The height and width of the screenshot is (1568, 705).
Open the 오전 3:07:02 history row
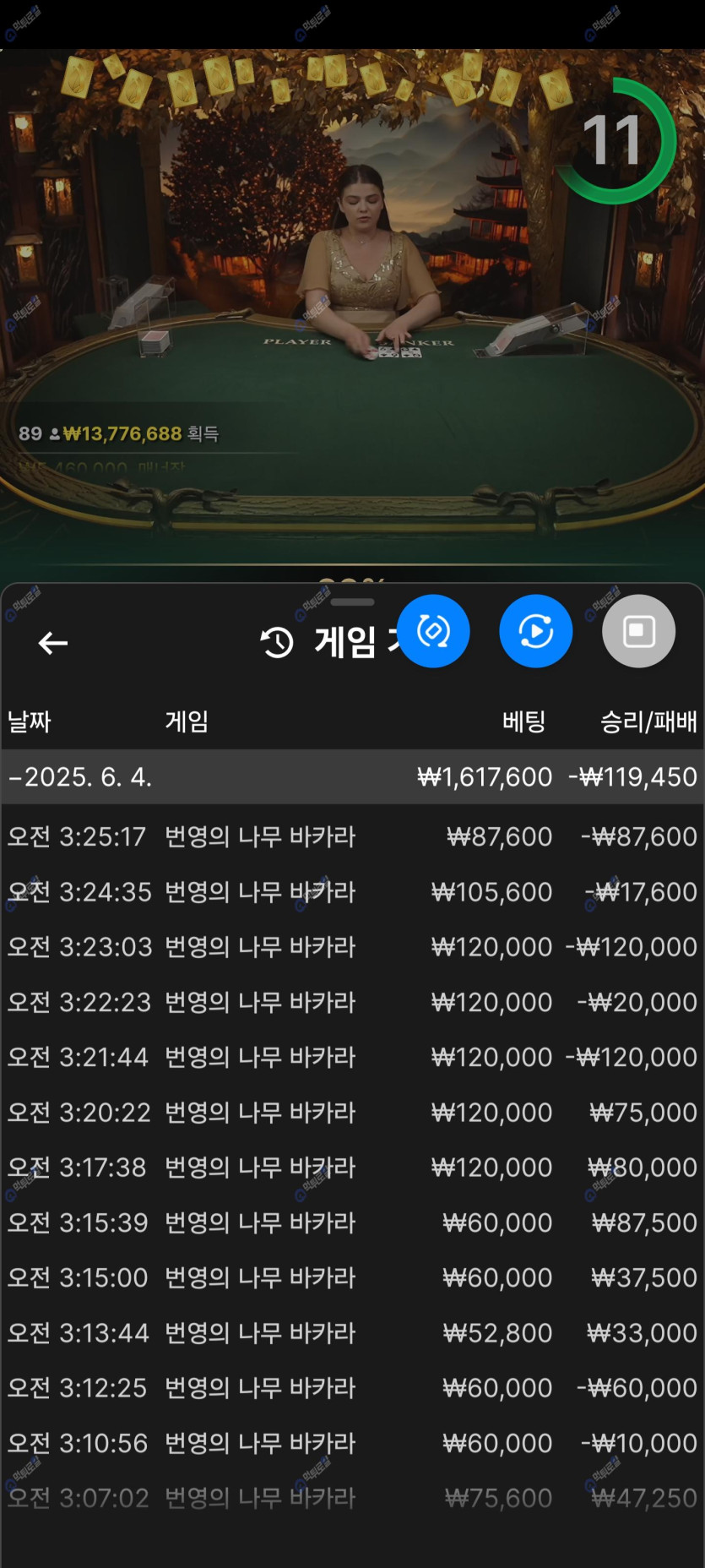tap(352, 1498)
